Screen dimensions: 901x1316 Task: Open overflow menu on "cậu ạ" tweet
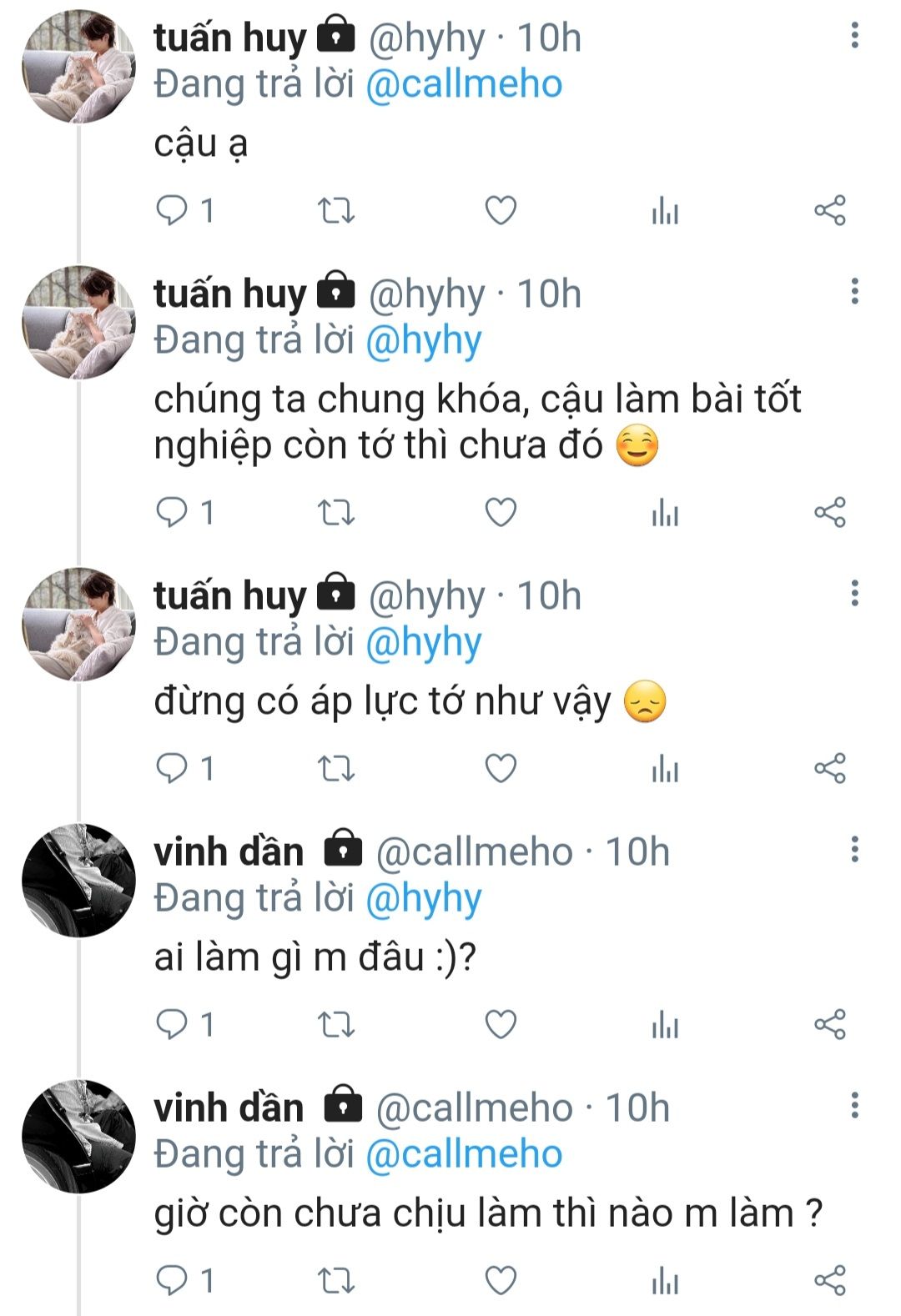click(854, 36)
